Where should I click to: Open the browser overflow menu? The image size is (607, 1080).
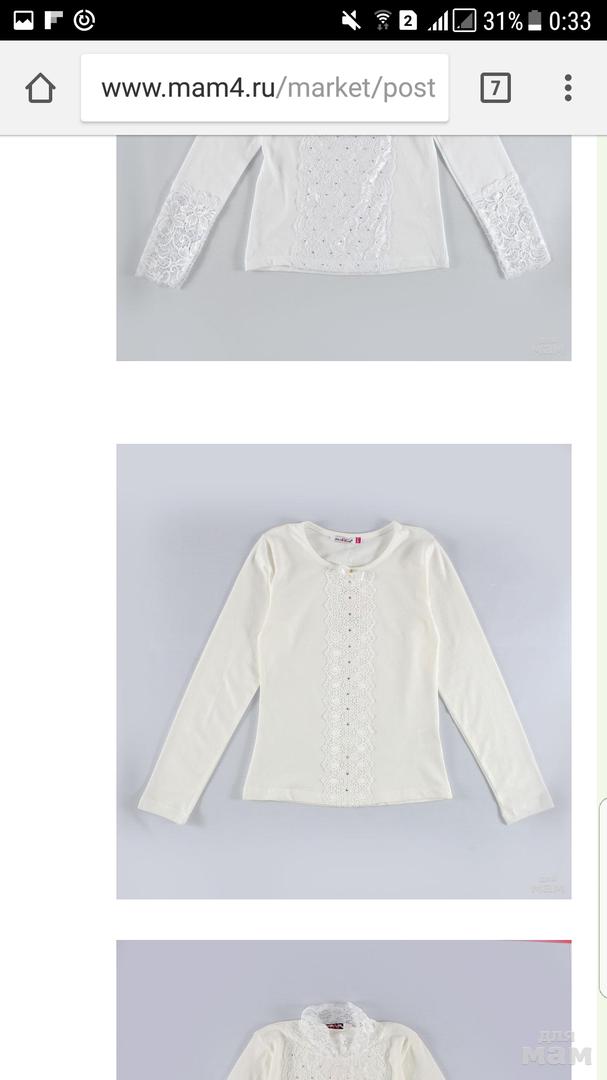567,88
